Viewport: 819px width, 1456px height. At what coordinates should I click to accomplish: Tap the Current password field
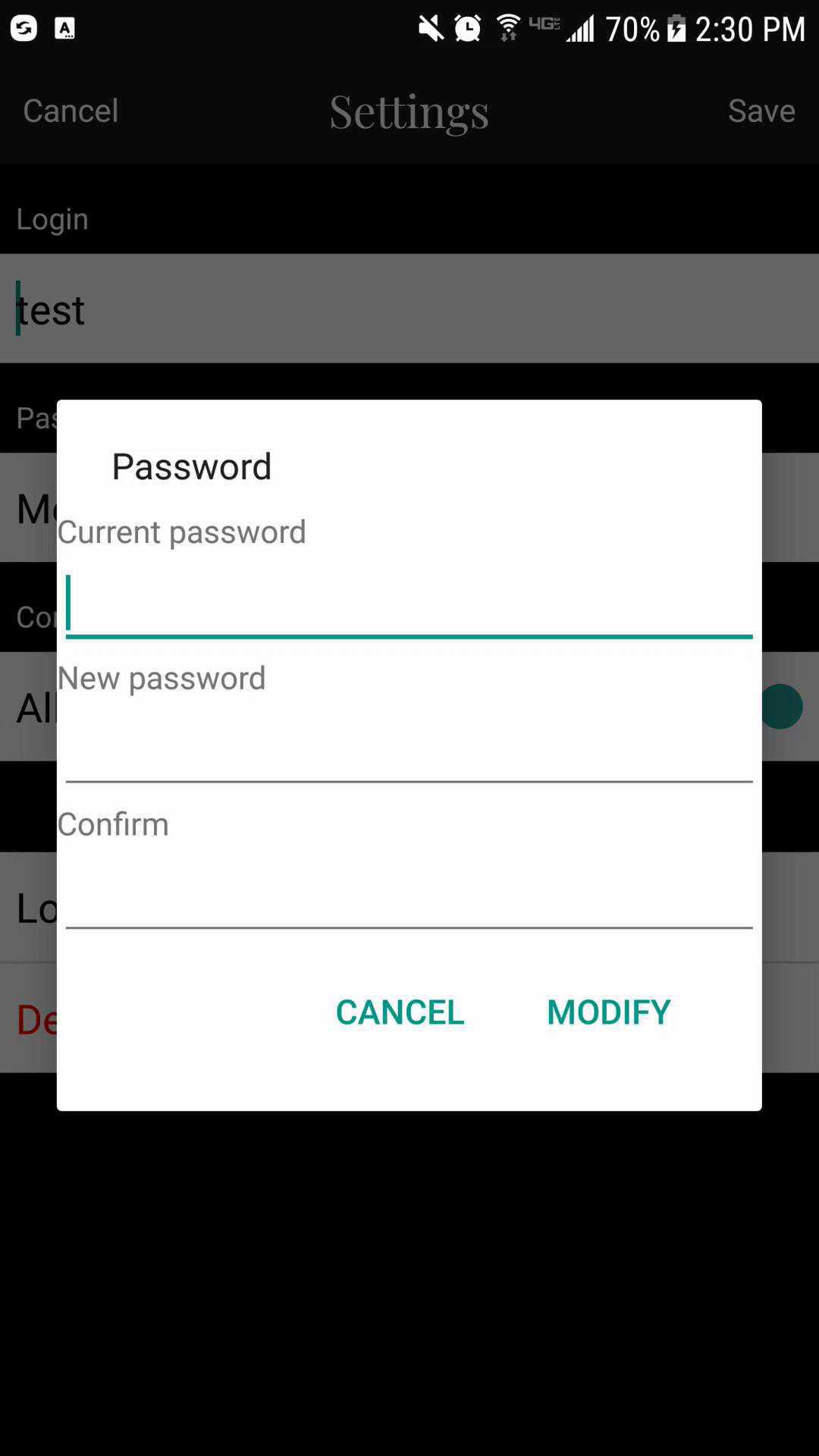click(409, 604)
